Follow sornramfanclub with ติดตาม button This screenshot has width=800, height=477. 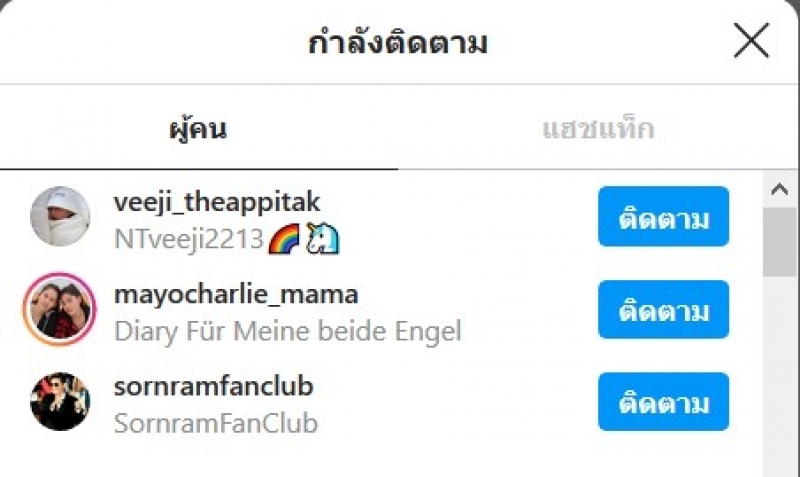(663, 402)
